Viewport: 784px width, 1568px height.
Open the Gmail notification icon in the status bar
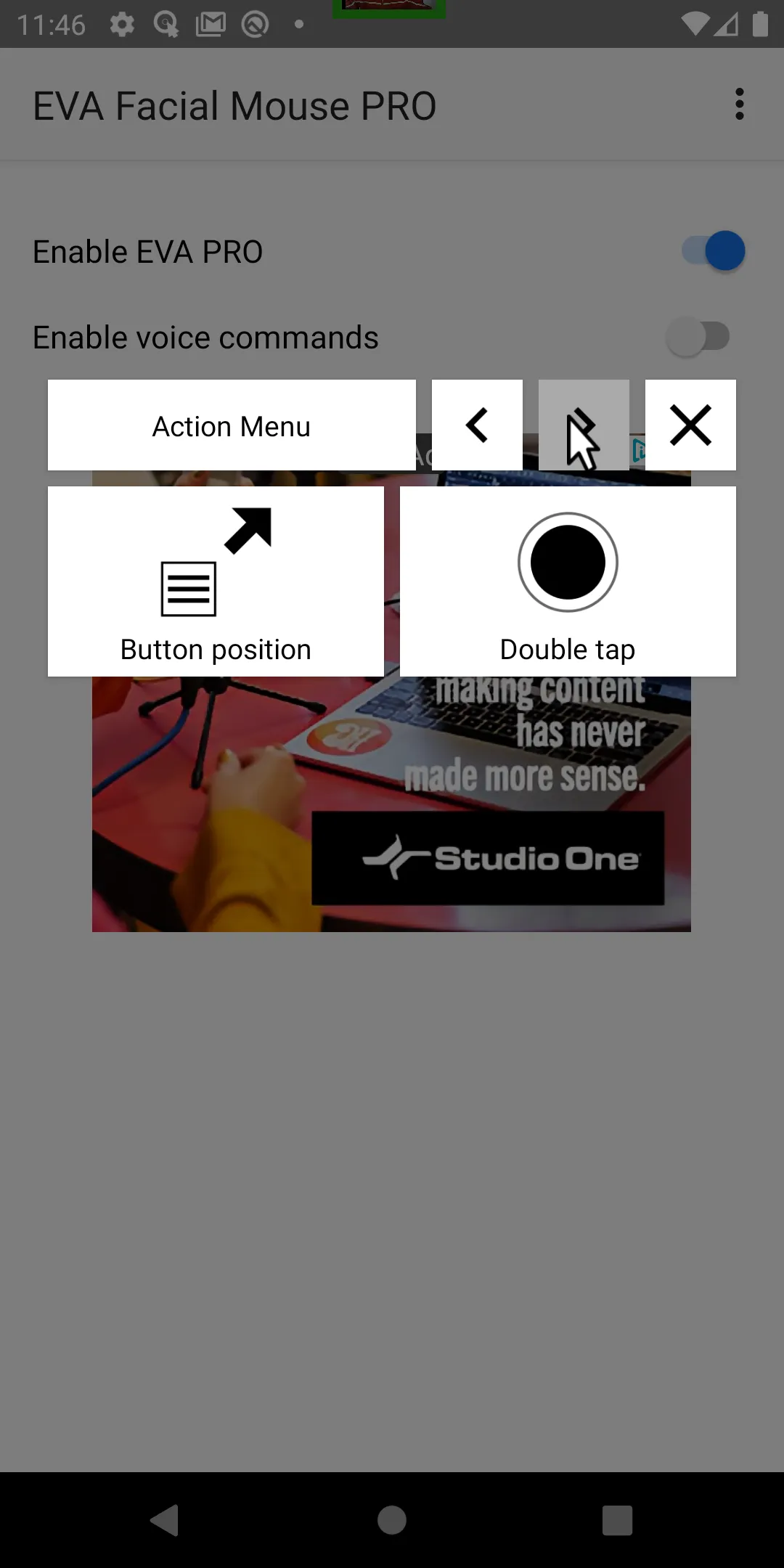click(x=211, y=24)
